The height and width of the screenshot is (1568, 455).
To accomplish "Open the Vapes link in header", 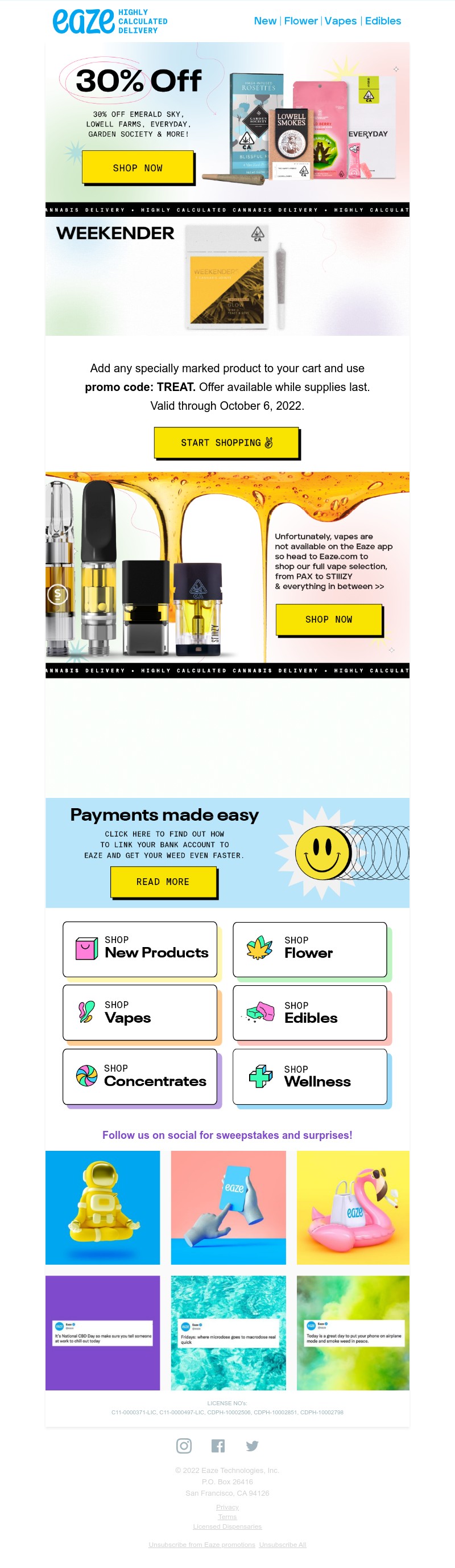I will tap(340, 20).
